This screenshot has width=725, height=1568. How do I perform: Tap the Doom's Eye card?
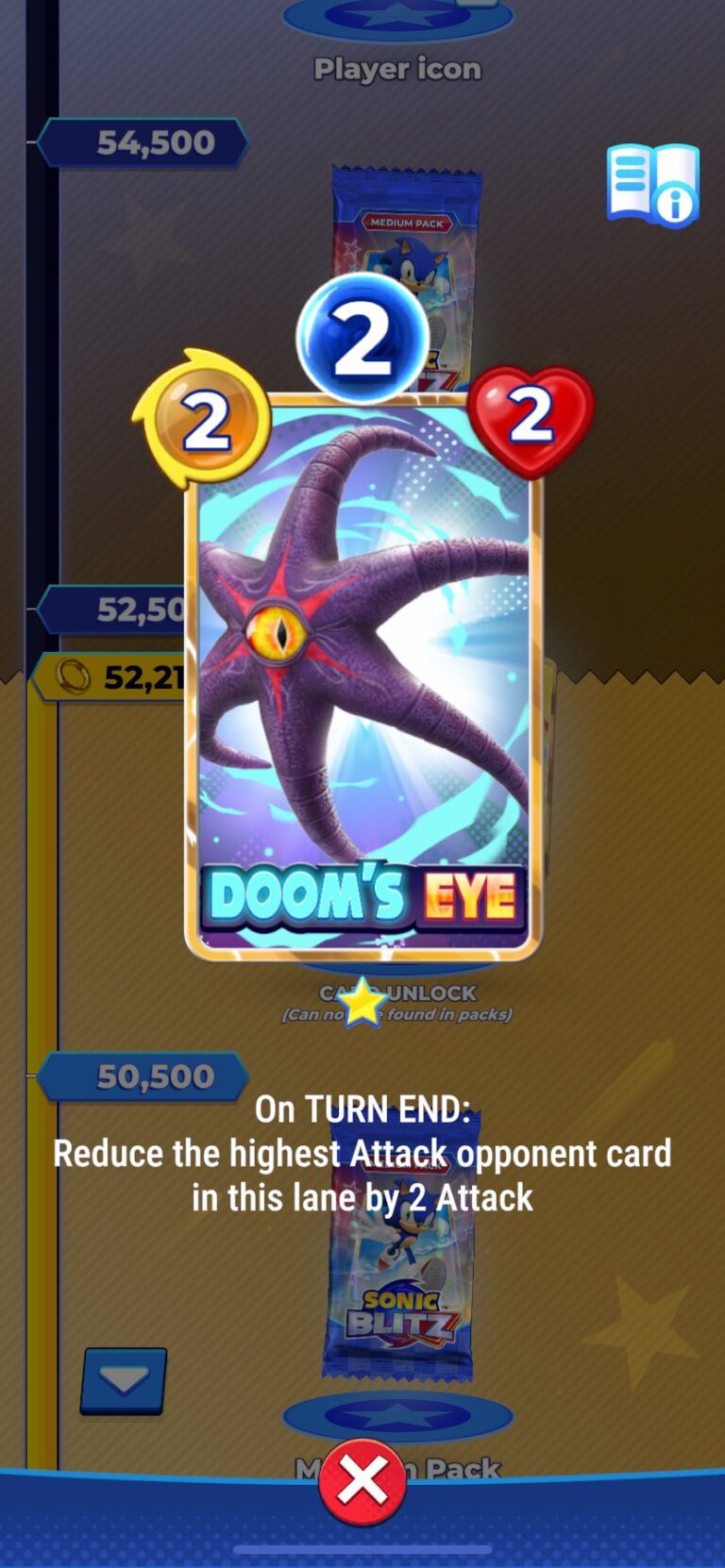coord(363,675)
